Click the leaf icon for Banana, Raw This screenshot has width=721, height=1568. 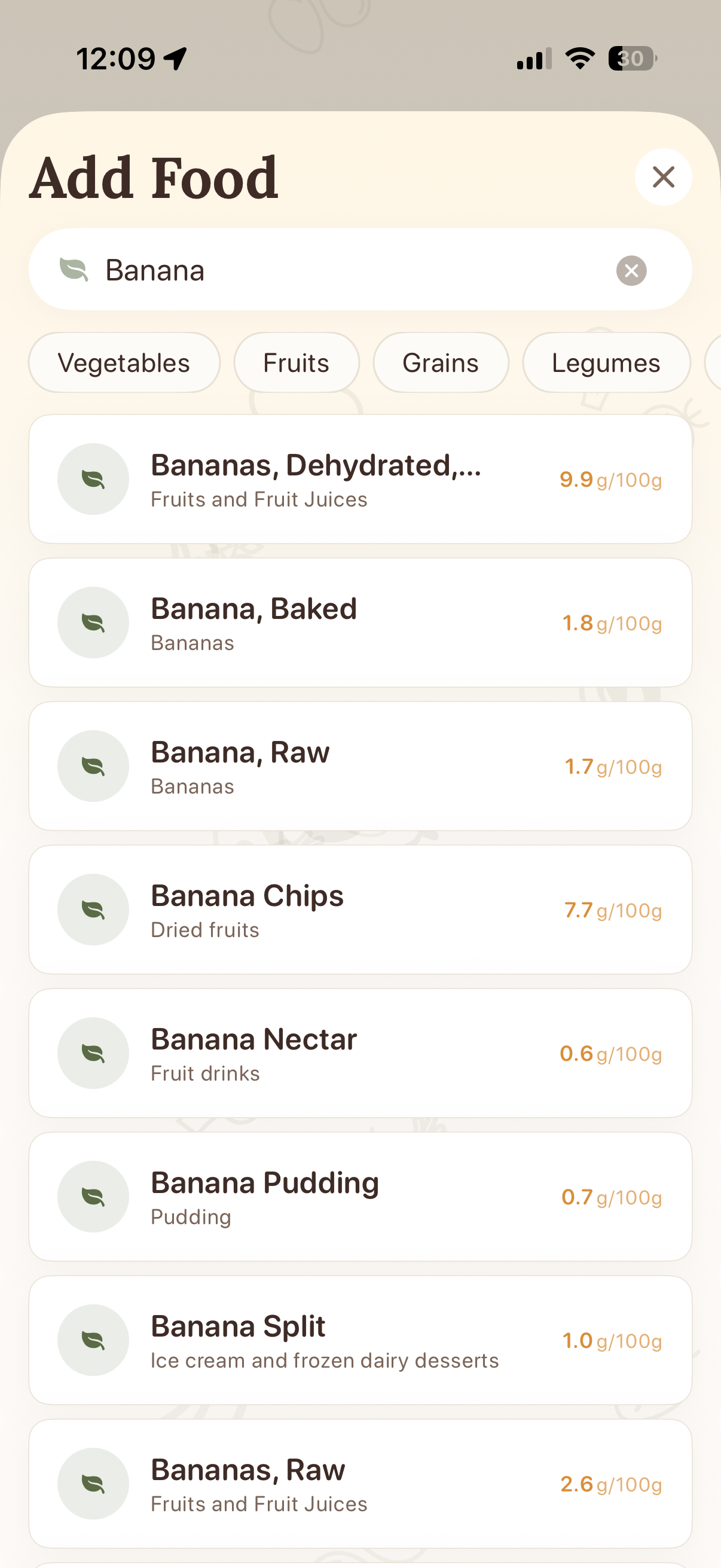pos(93,765)
